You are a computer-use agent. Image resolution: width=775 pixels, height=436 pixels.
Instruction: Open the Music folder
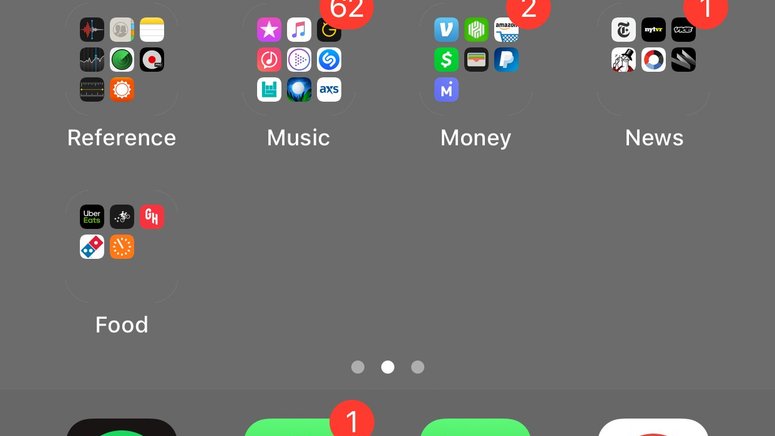pyautogui.click(x=299, y=60)
